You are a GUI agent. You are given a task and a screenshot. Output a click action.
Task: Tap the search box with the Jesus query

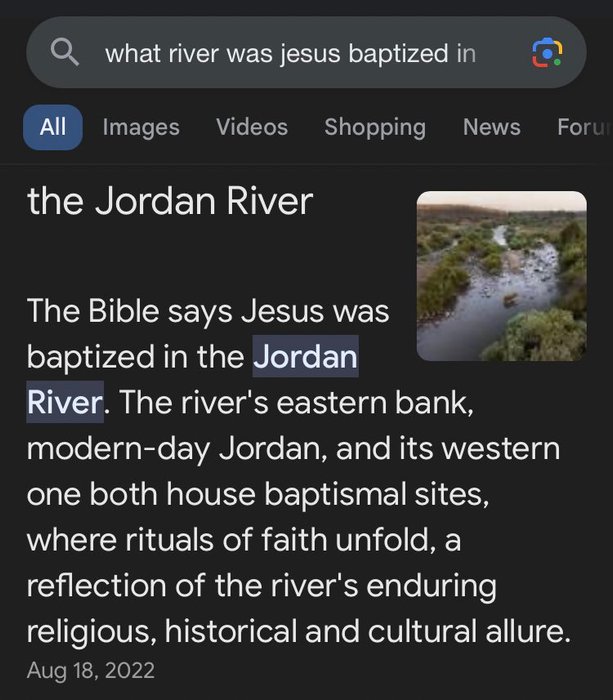coord(290,53)
